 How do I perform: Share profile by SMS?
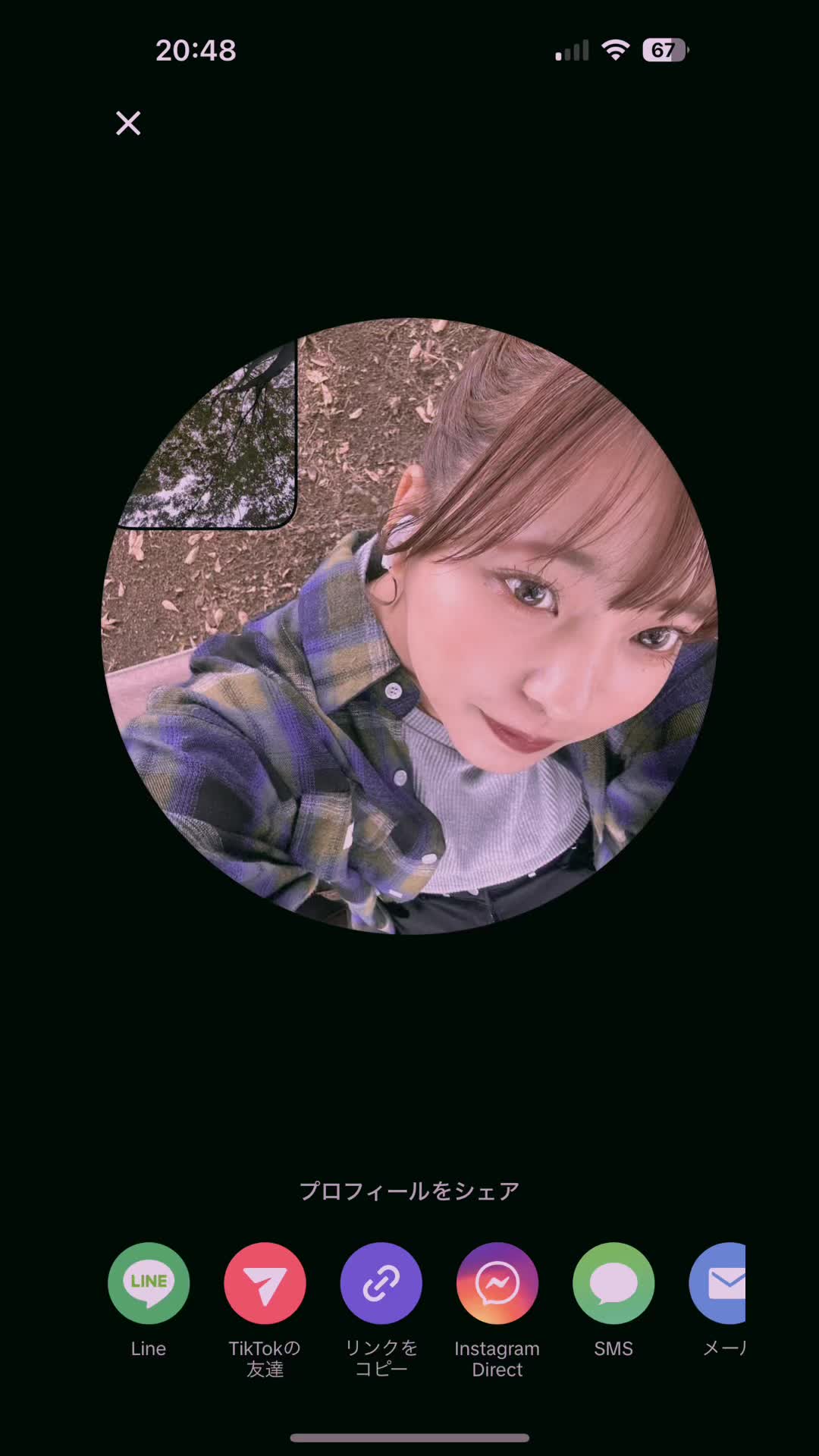613,1283
